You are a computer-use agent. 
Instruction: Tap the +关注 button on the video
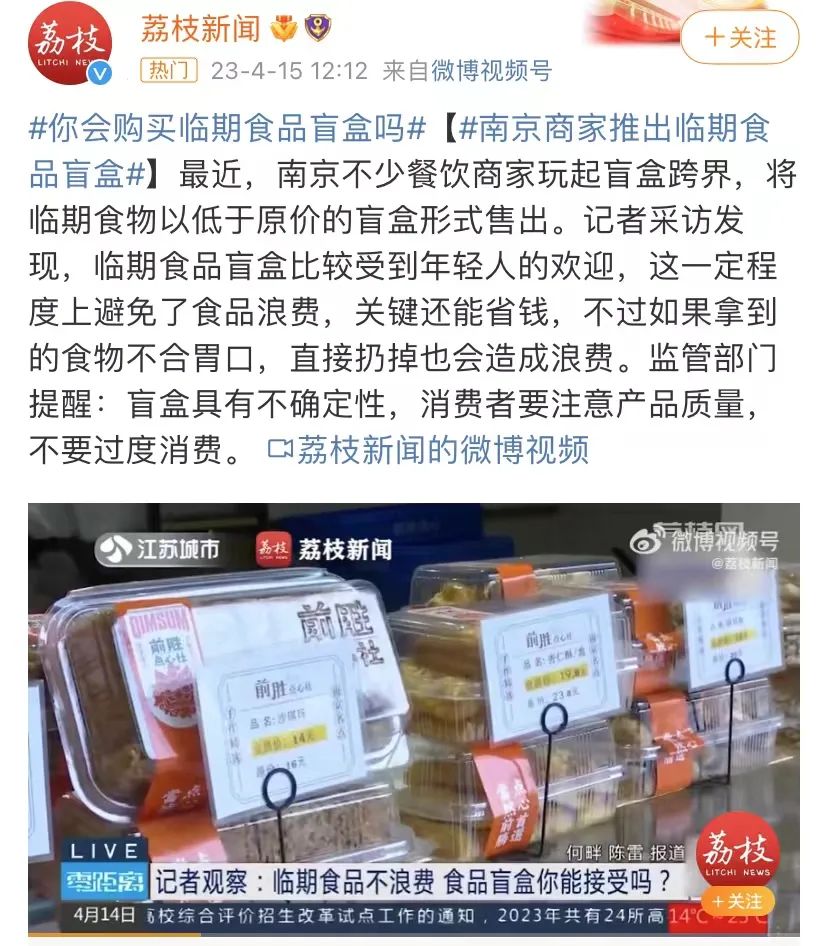click(x=738, y=902)
